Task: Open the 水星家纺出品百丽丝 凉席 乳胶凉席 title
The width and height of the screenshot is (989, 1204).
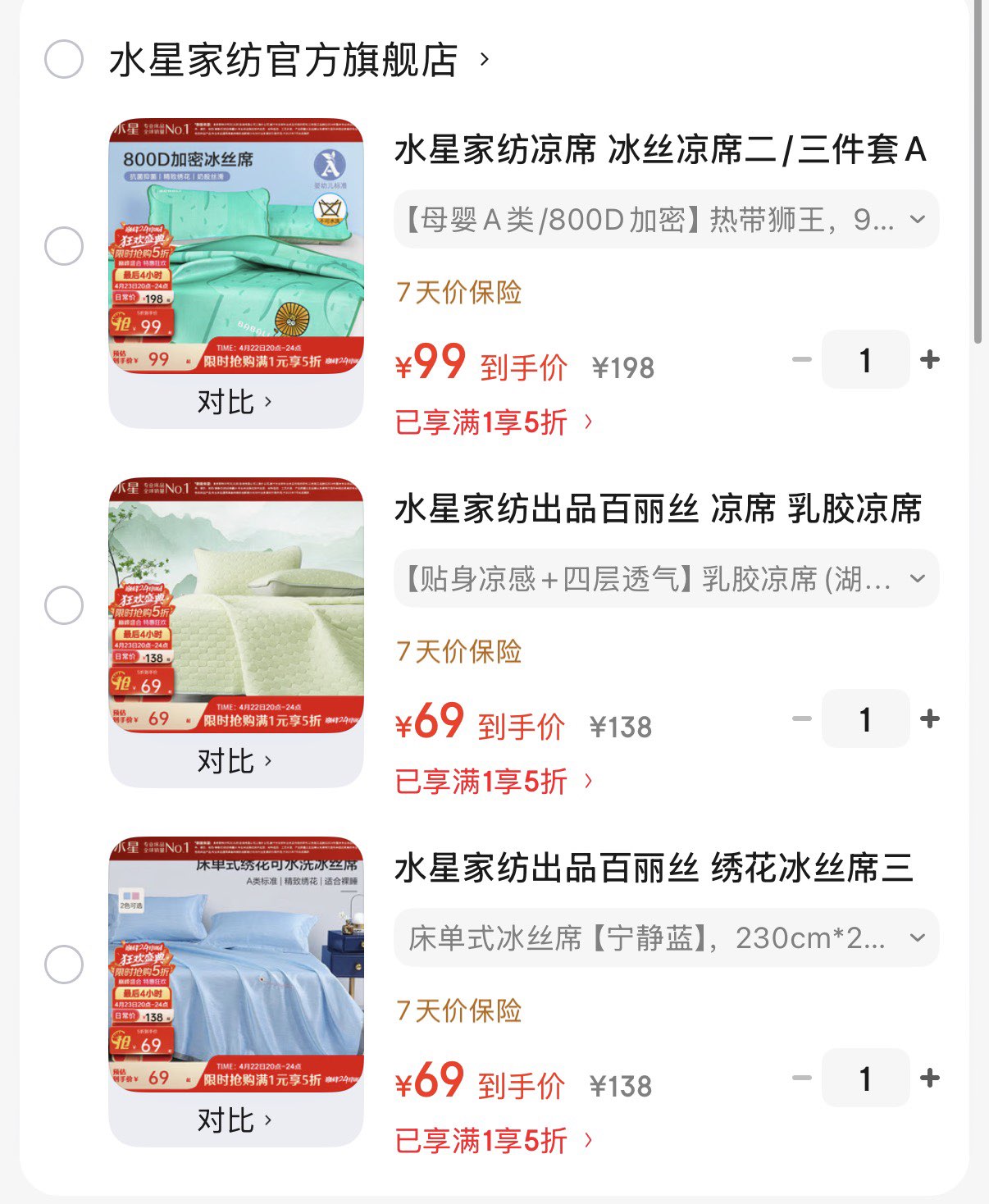Action: [658, 509]
